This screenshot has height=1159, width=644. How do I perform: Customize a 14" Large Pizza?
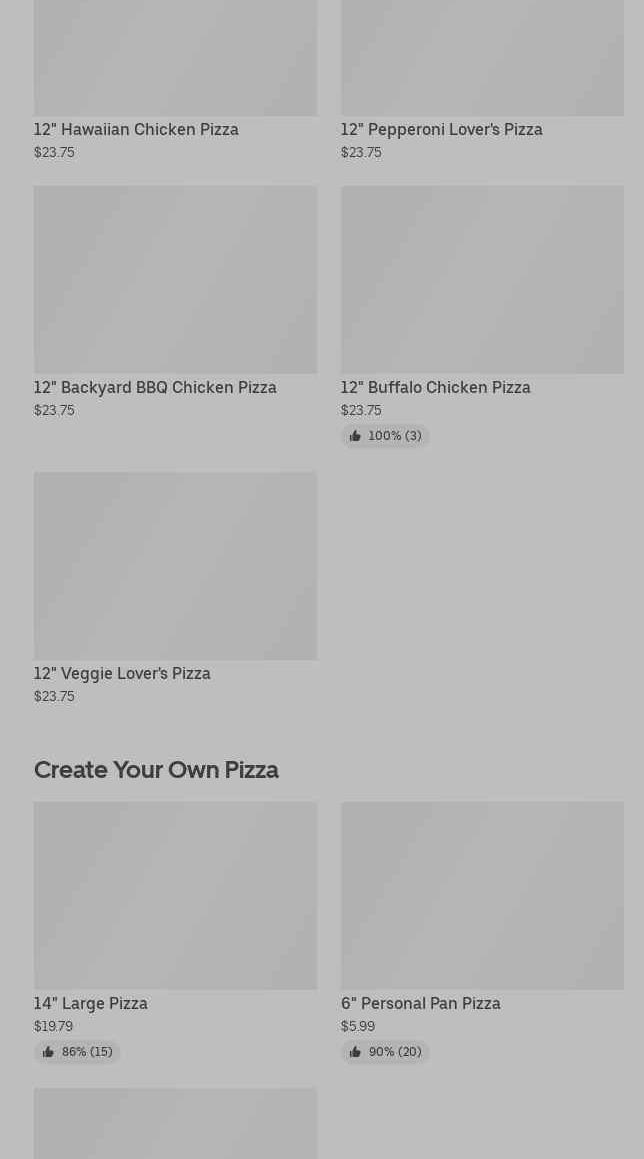click(x=91, y=1003)
